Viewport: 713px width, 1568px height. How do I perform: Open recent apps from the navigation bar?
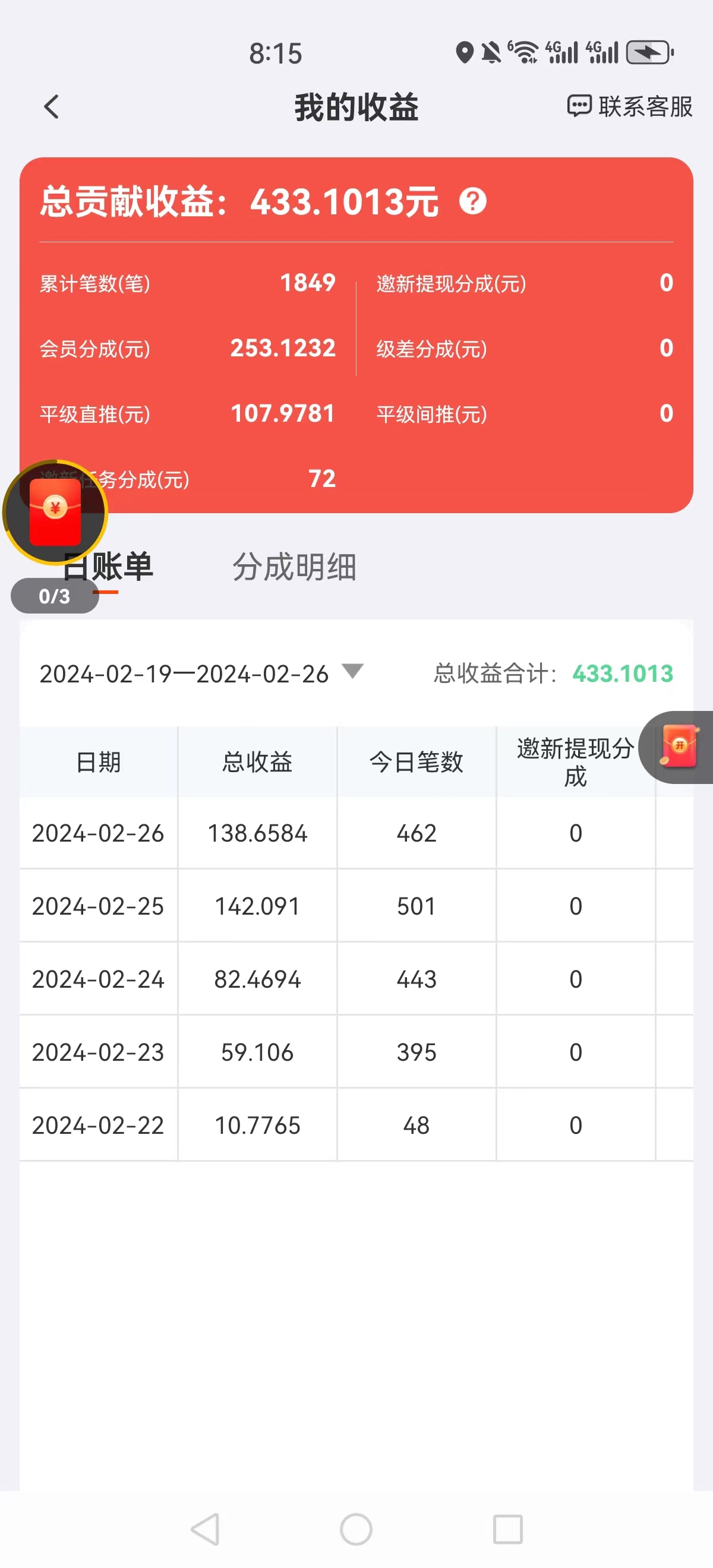[x=508, y=1529]
